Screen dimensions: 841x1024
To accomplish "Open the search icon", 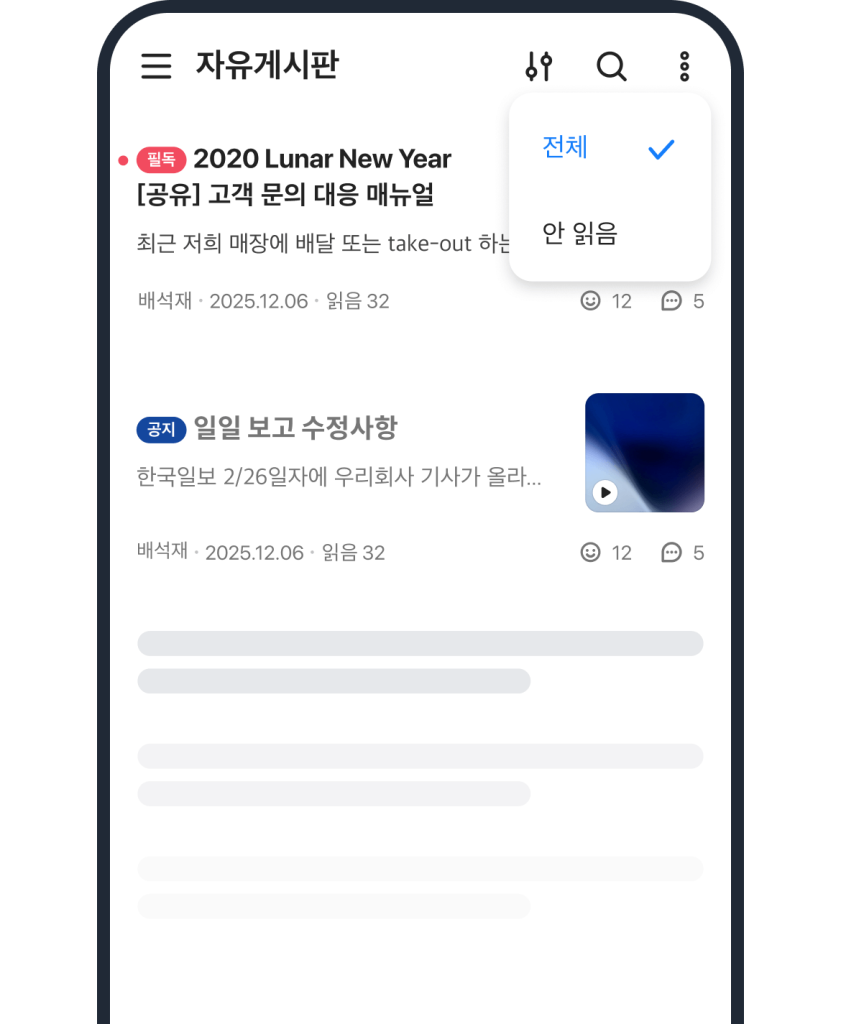I will pyautogui.click(x=611, y=67).
